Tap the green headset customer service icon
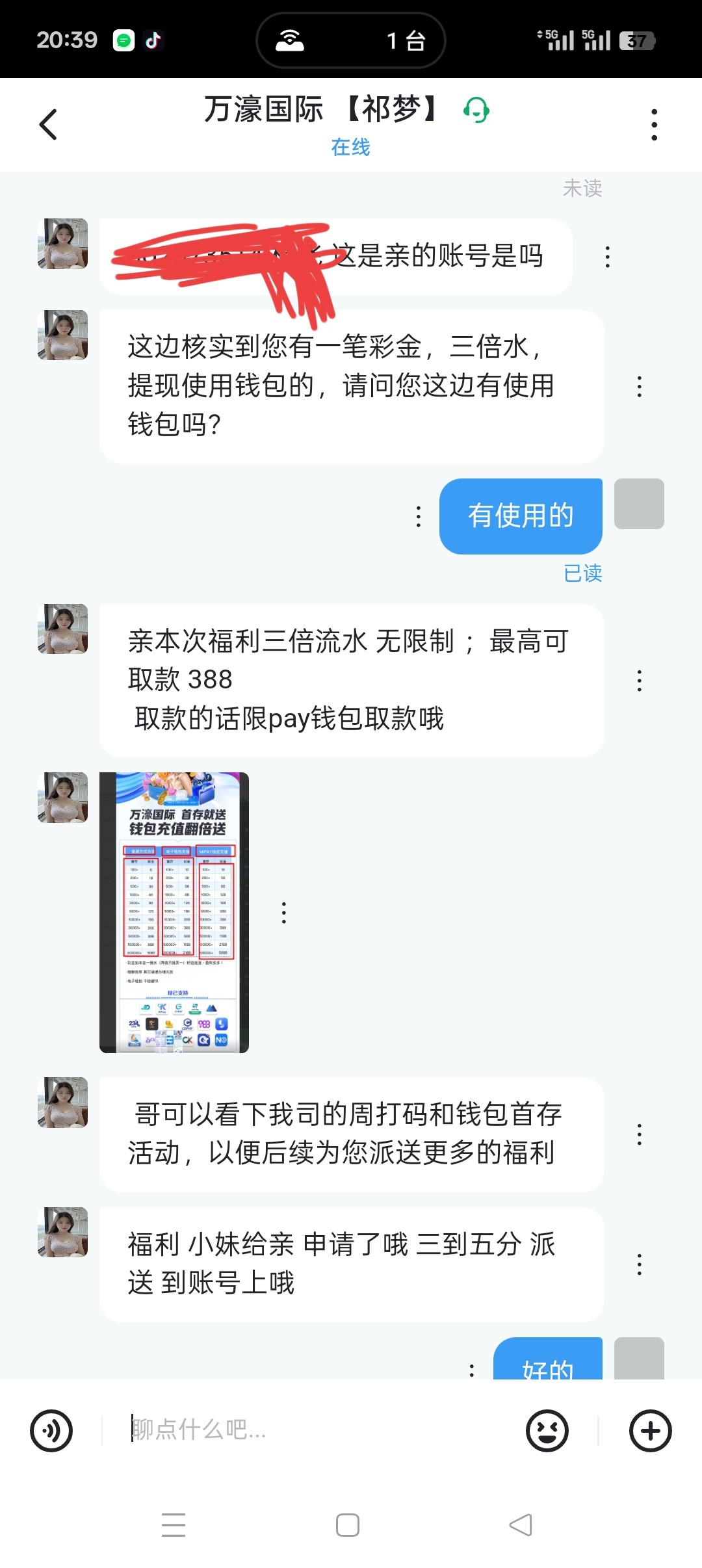 tap(476, 110)
